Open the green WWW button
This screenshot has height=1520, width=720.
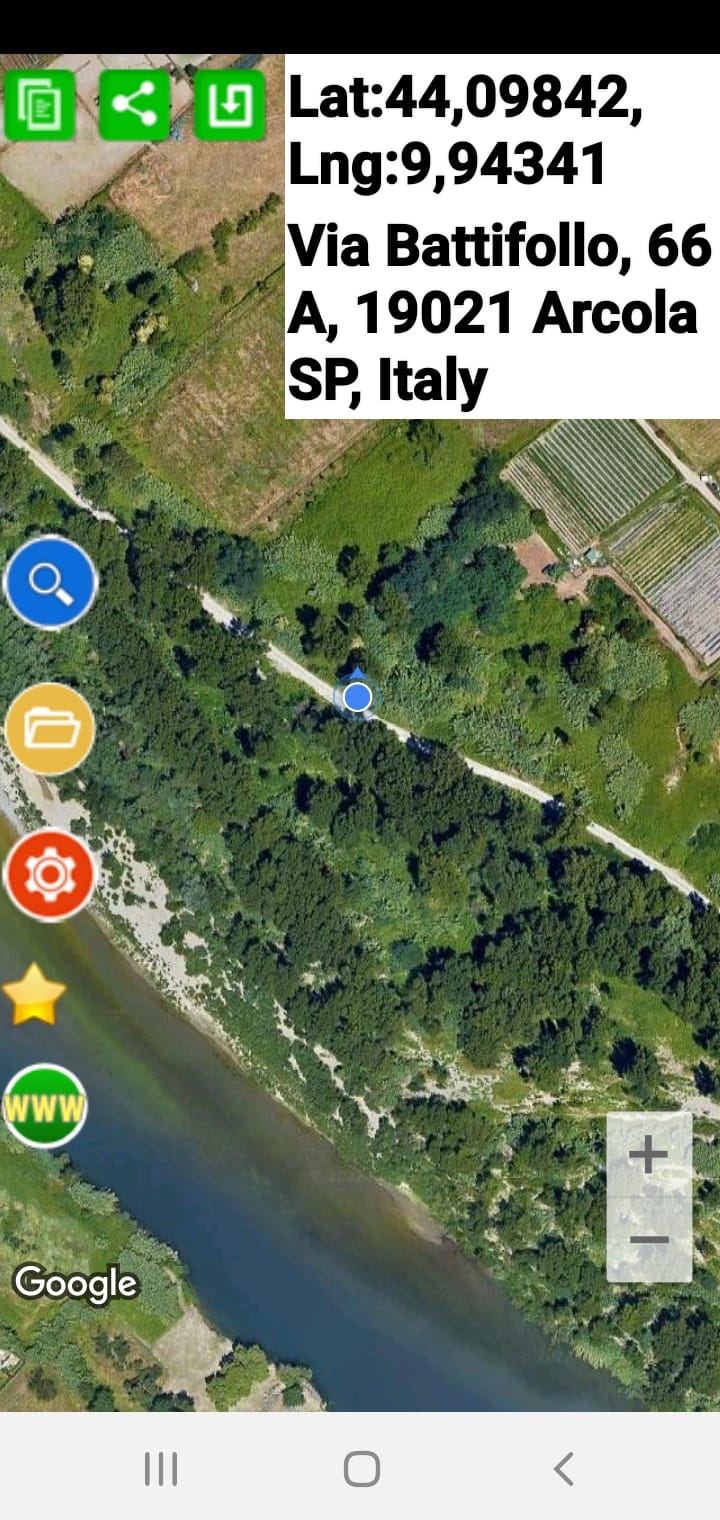click(x=45, y=1106)
